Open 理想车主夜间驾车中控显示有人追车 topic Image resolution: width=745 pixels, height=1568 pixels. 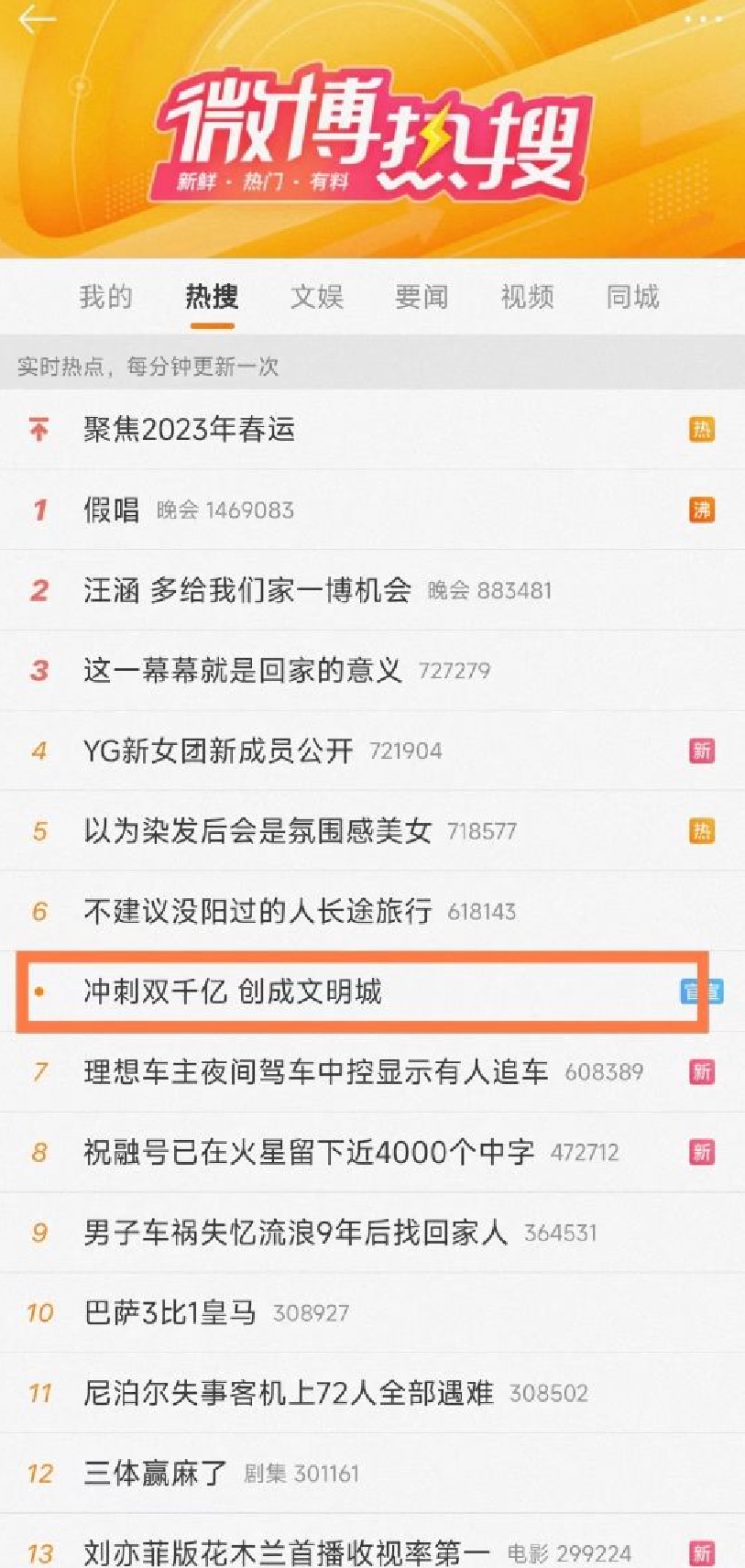[x=372, y=1071]
